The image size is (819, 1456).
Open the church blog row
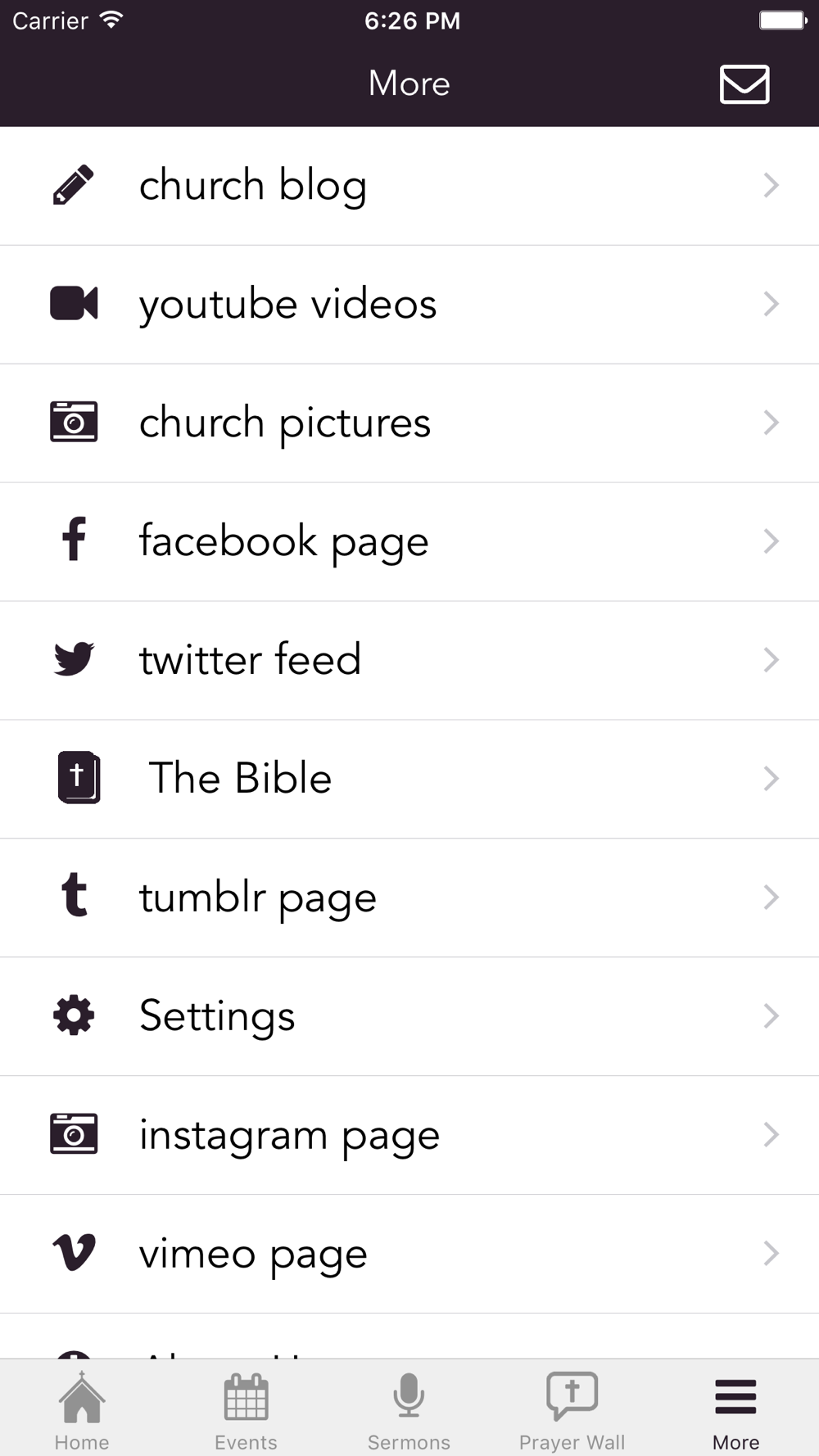(409, 186)
